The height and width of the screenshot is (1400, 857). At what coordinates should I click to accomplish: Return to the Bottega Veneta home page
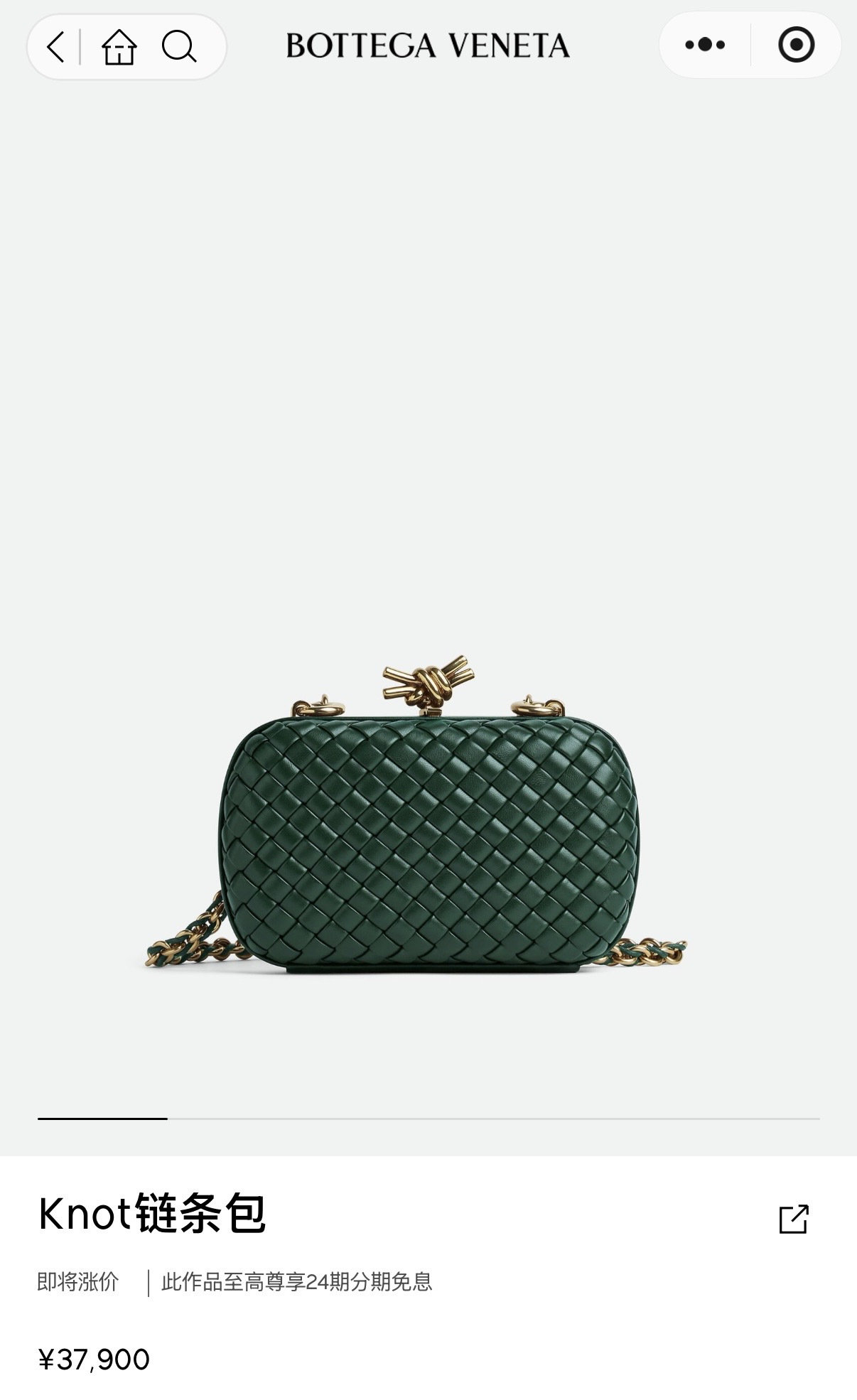[119, 47]
